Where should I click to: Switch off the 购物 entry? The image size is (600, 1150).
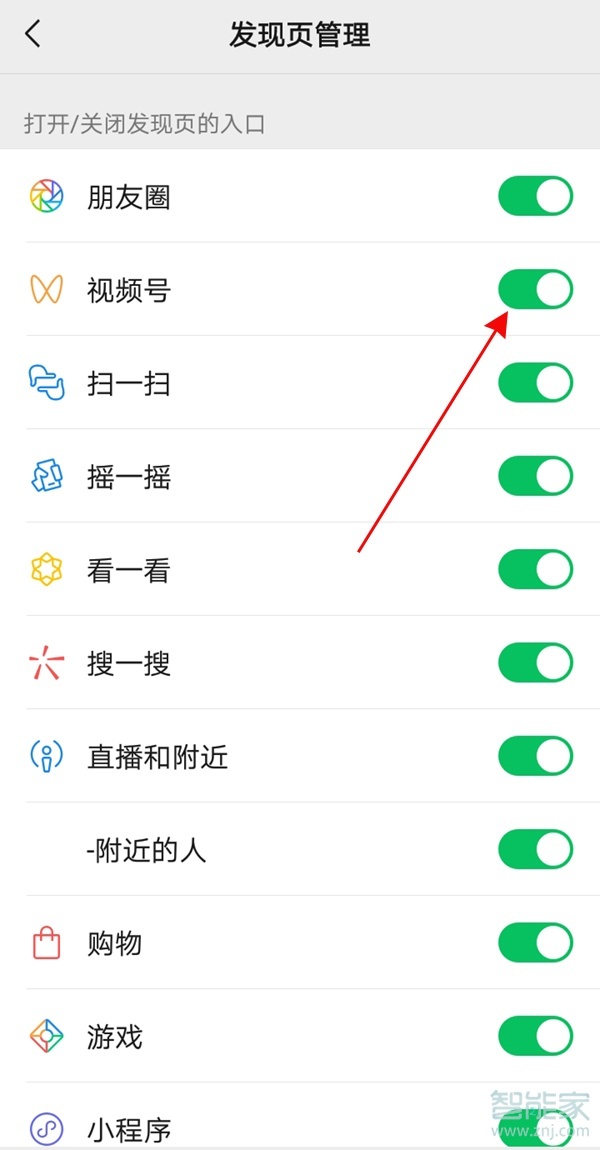click(535, 943)
